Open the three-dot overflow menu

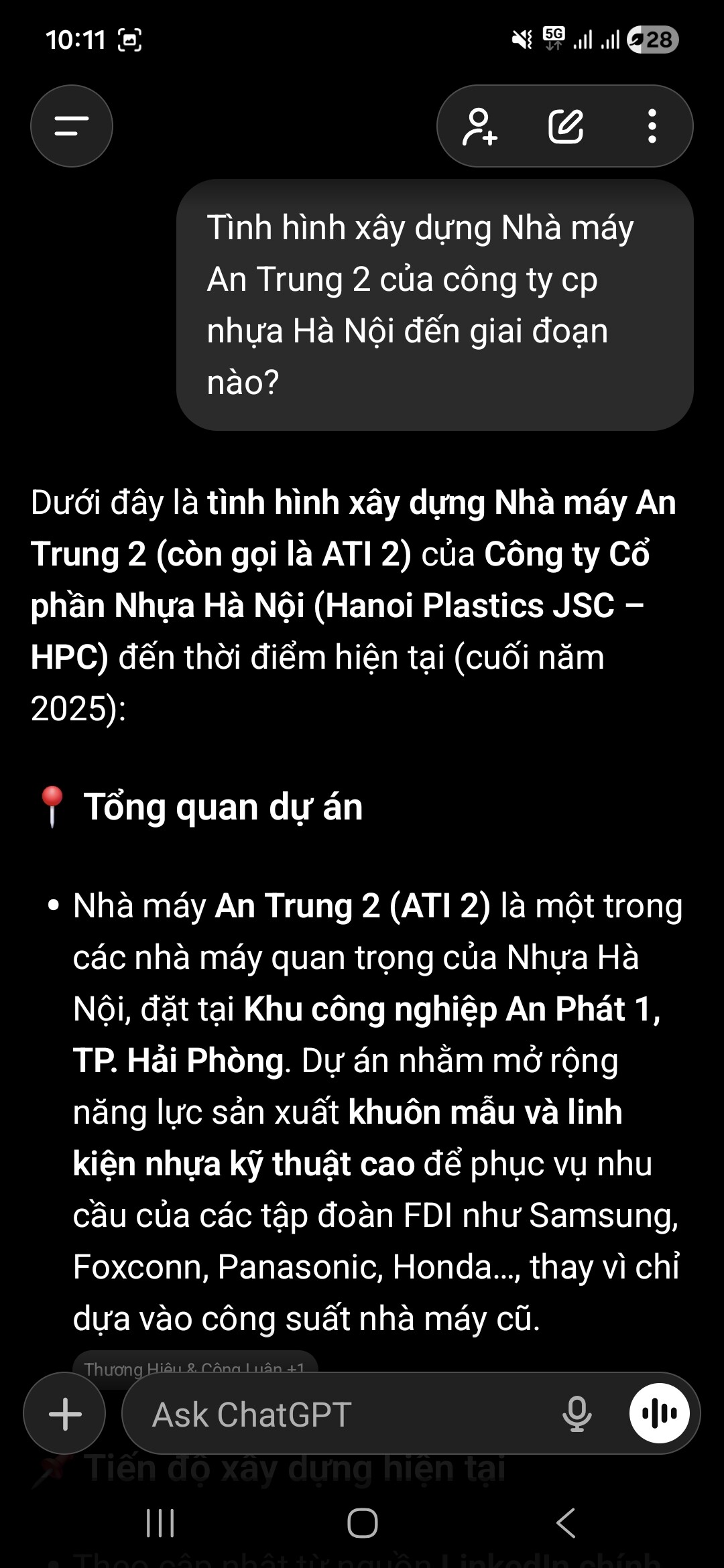tap(652, 126)
